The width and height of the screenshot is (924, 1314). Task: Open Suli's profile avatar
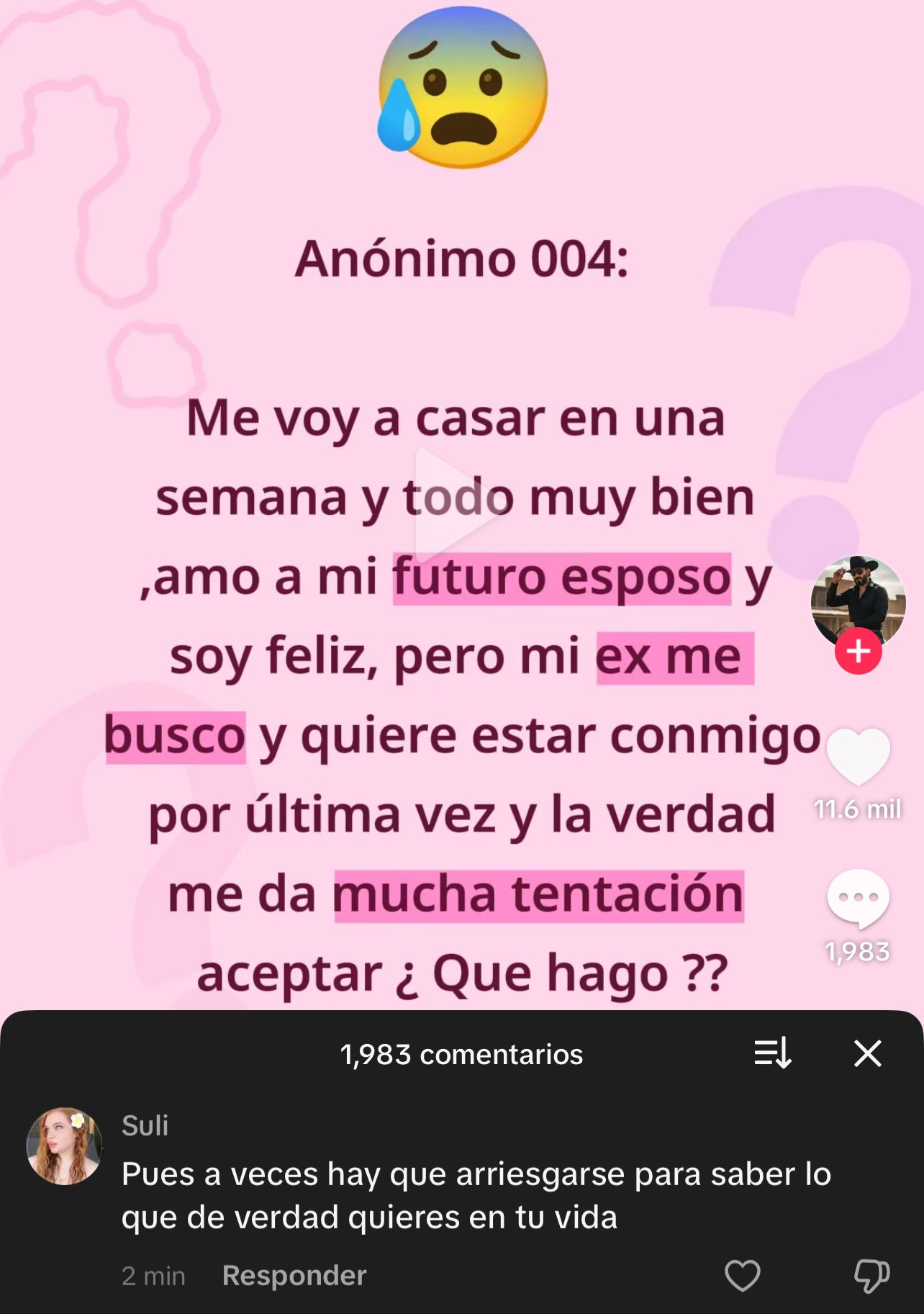[x=65, y=1146]
